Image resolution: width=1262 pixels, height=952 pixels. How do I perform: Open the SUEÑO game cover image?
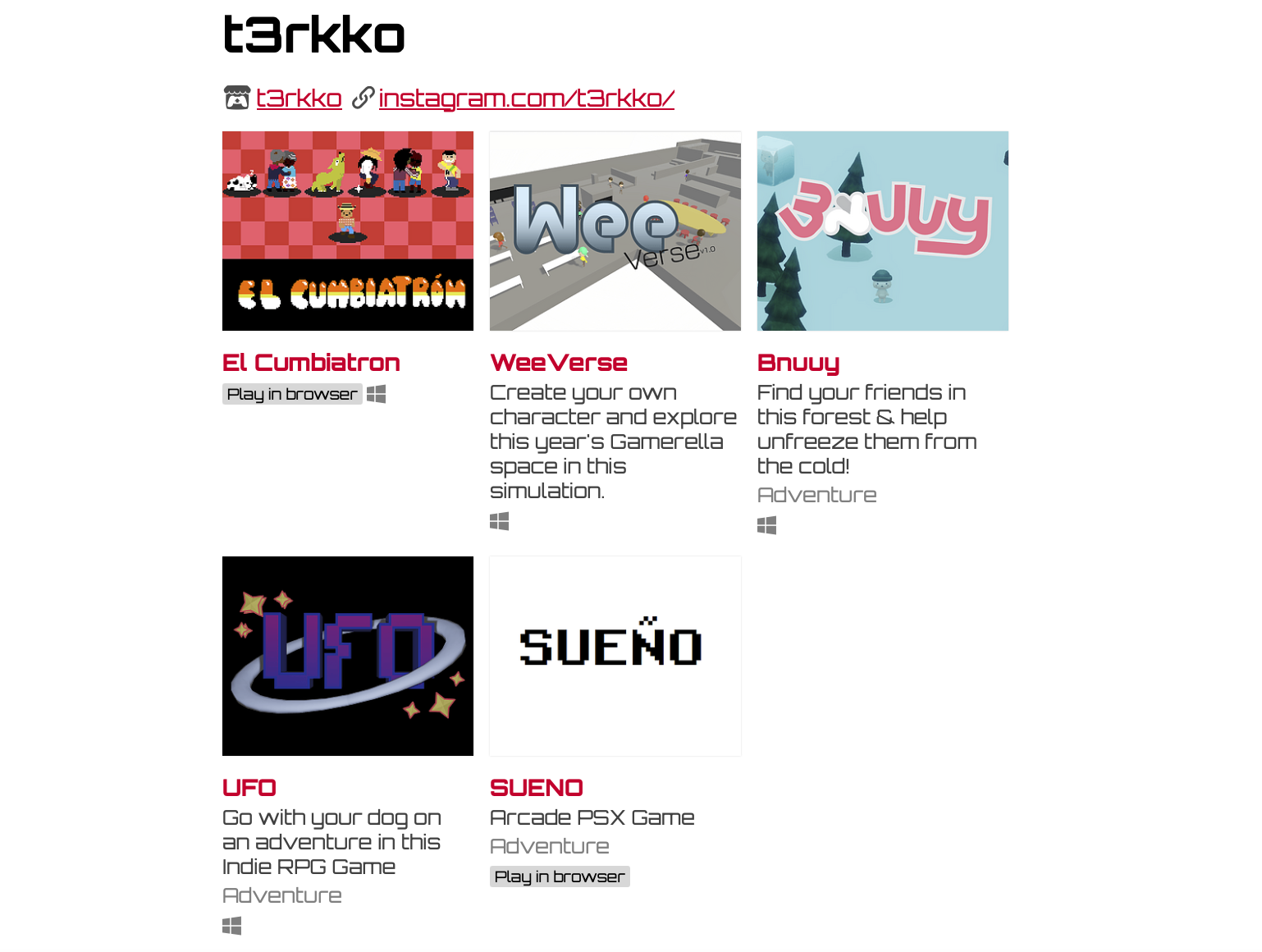615,656
